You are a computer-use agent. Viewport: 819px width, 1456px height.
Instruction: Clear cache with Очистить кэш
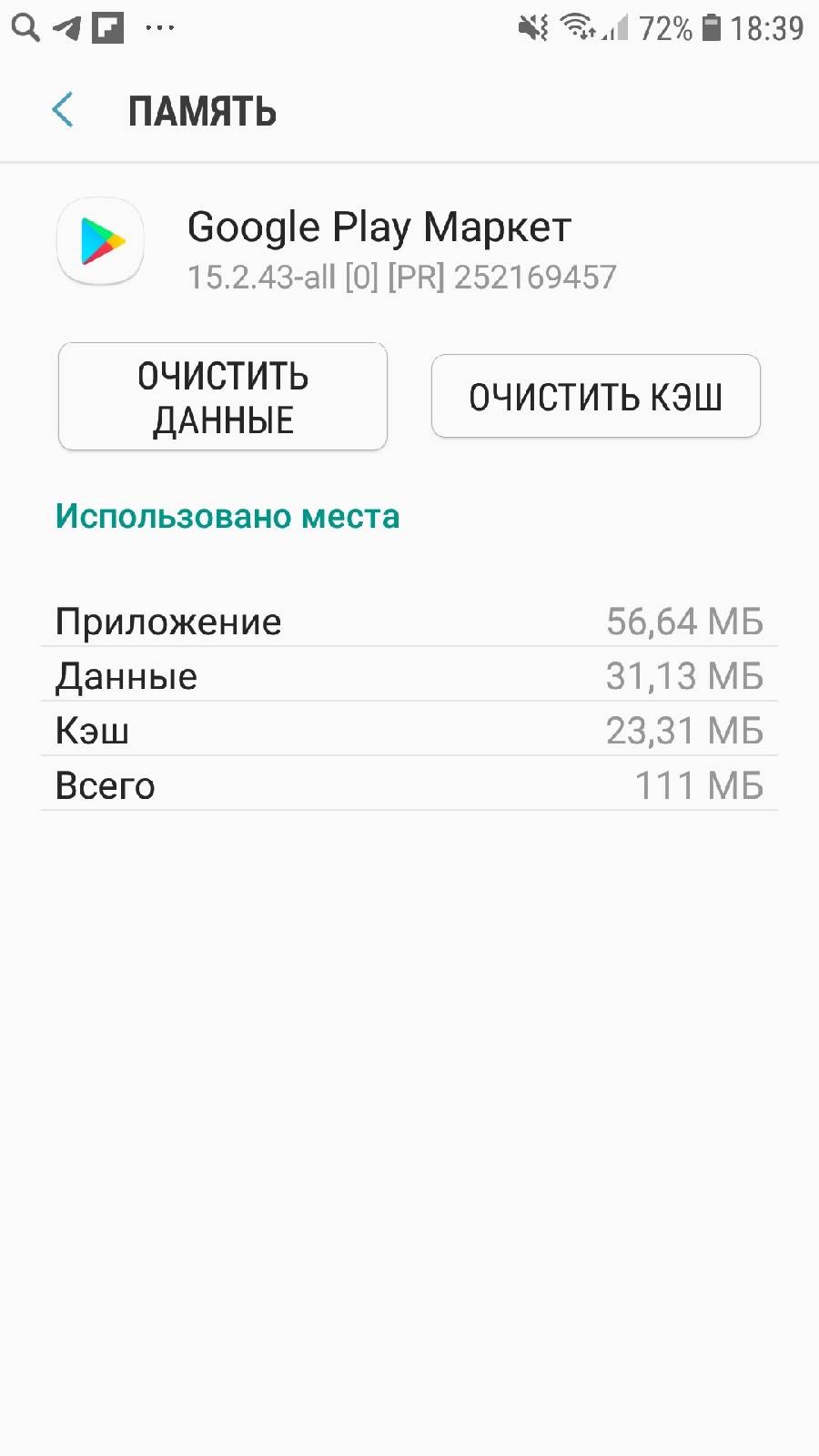595,397
